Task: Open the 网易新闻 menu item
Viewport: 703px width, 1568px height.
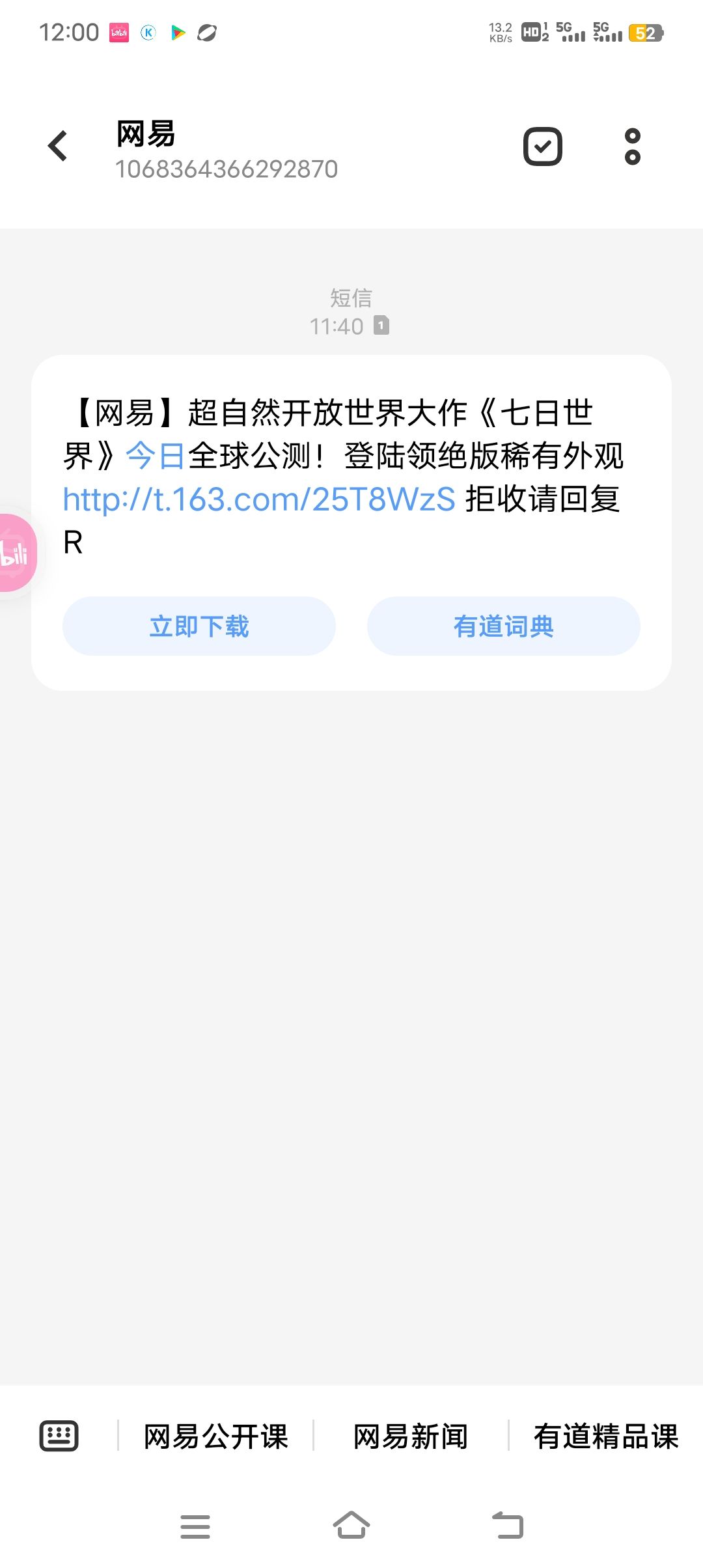Action: pos(411,1436)
